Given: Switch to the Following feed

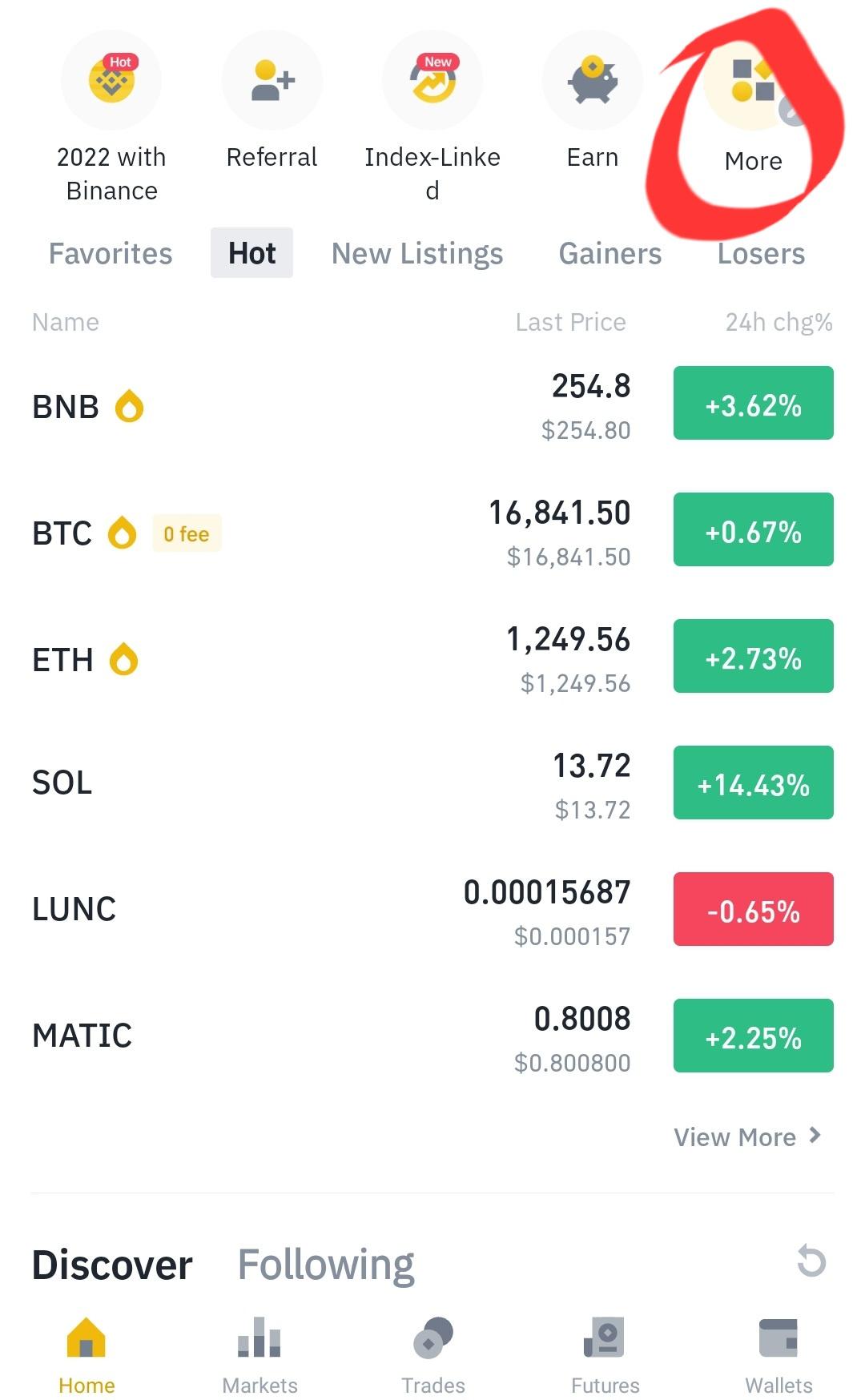Looking at the screenshot, I should [x=326, y=1265].
